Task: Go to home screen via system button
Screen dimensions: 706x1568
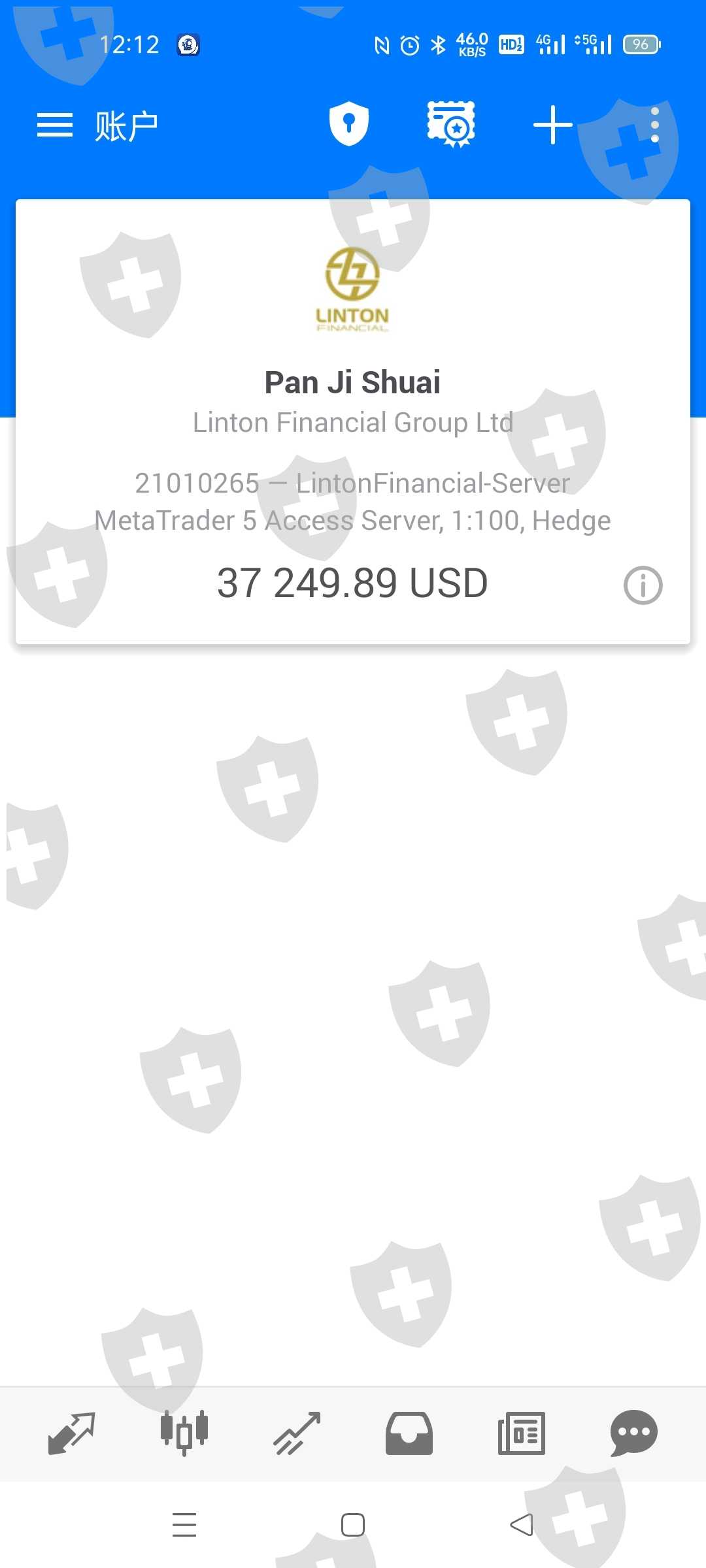Action: click(353, 1525)
